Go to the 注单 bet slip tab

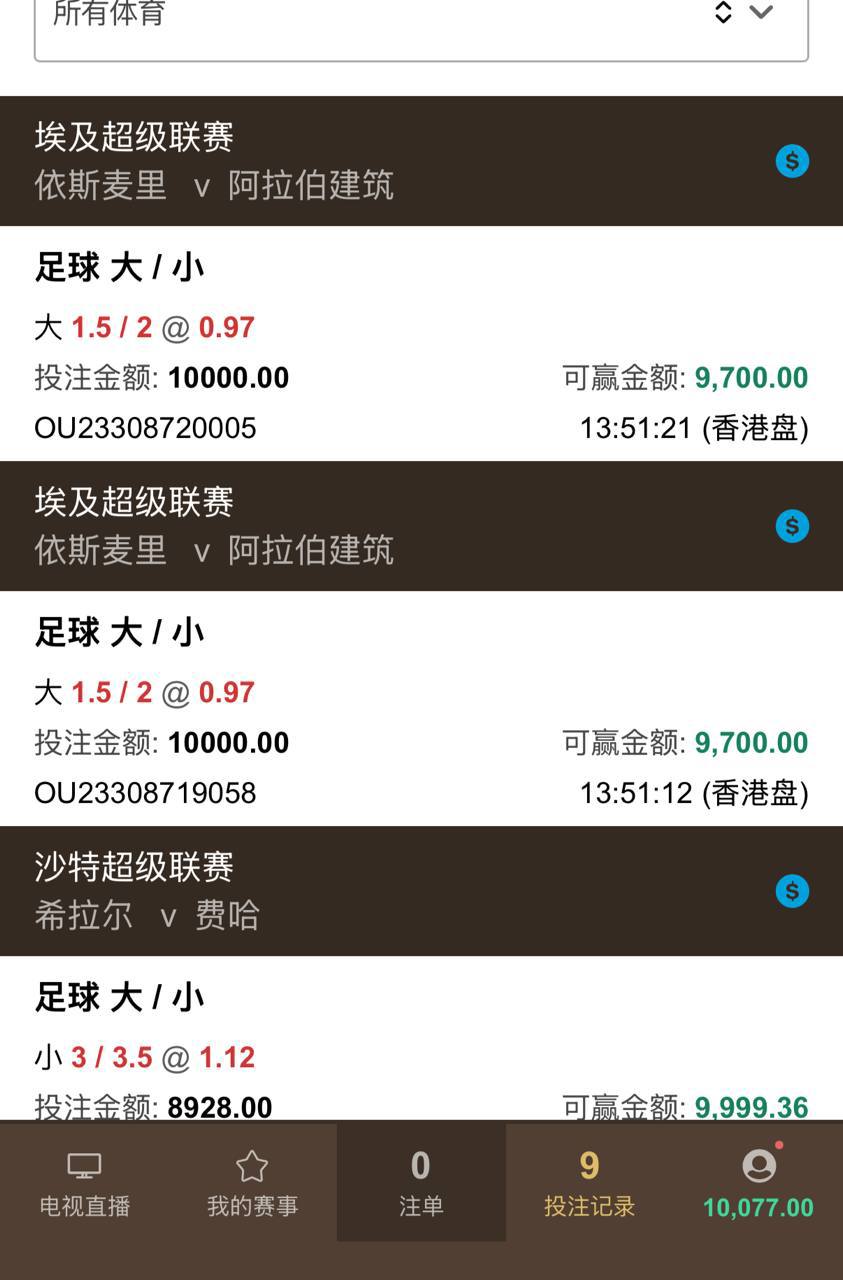(x=420, y=1183)
